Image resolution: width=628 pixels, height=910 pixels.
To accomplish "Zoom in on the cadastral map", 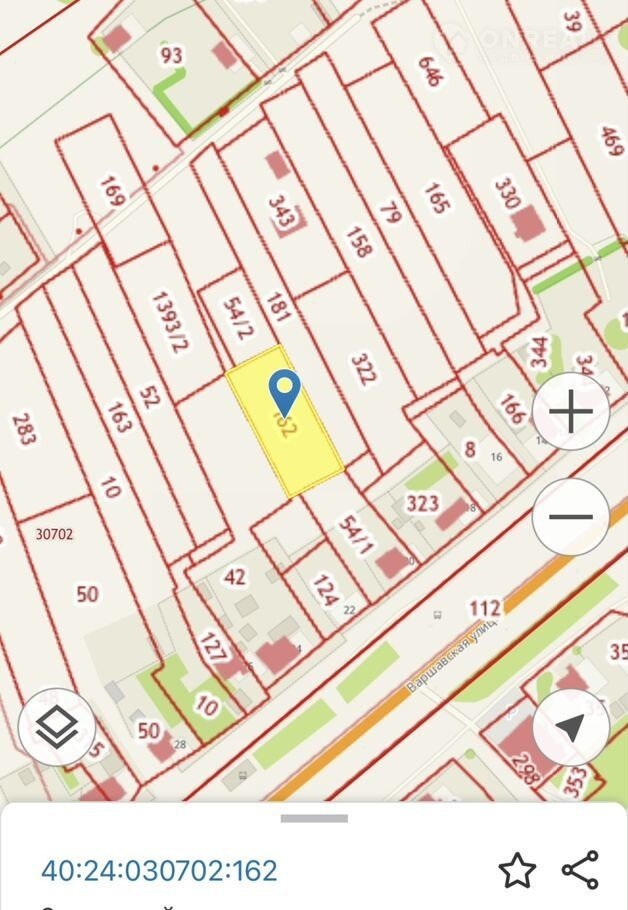I will [x=571, y=411].
